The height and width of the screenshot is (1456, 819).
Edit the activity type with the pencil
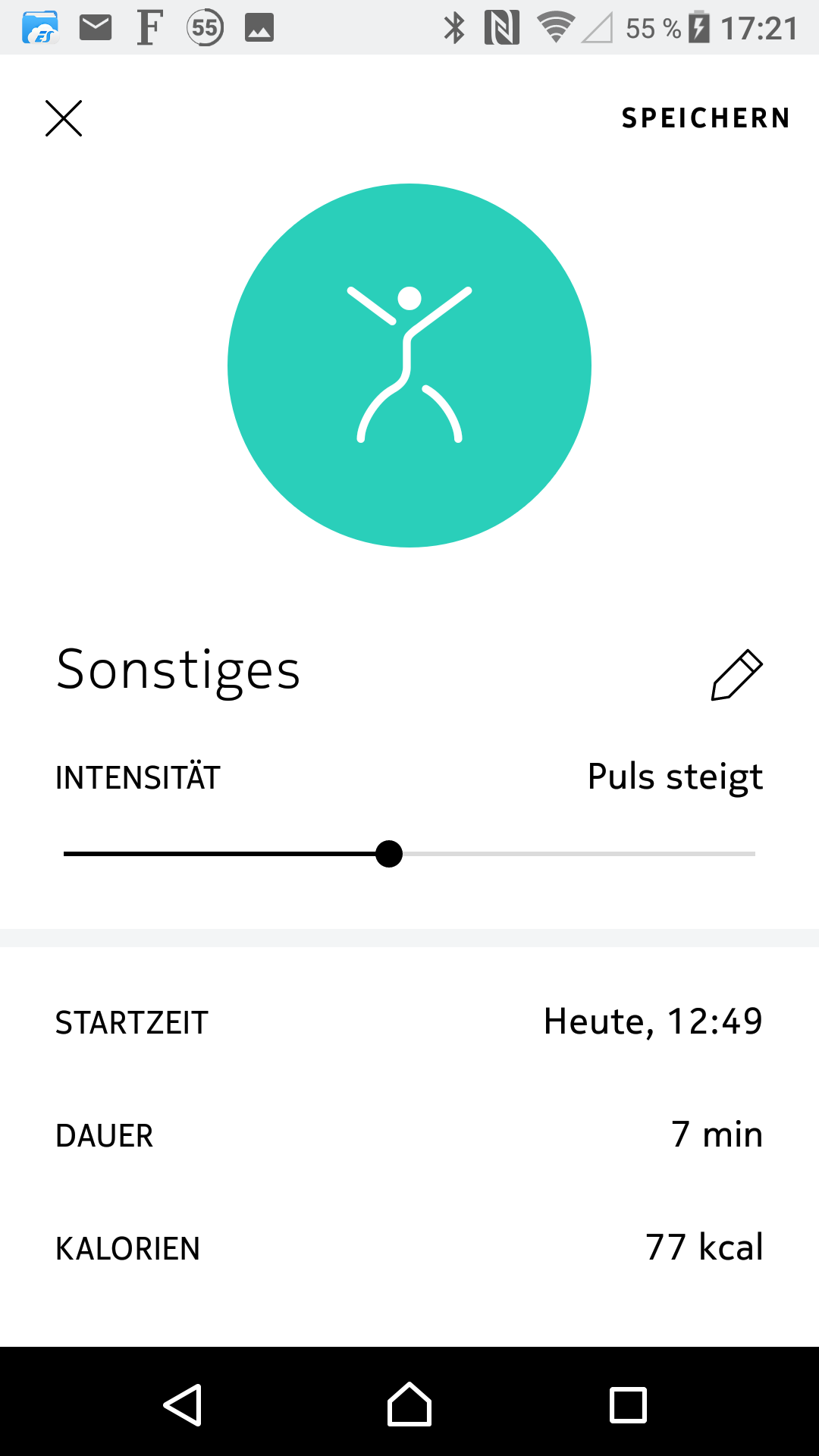click(x=736, y=674)
